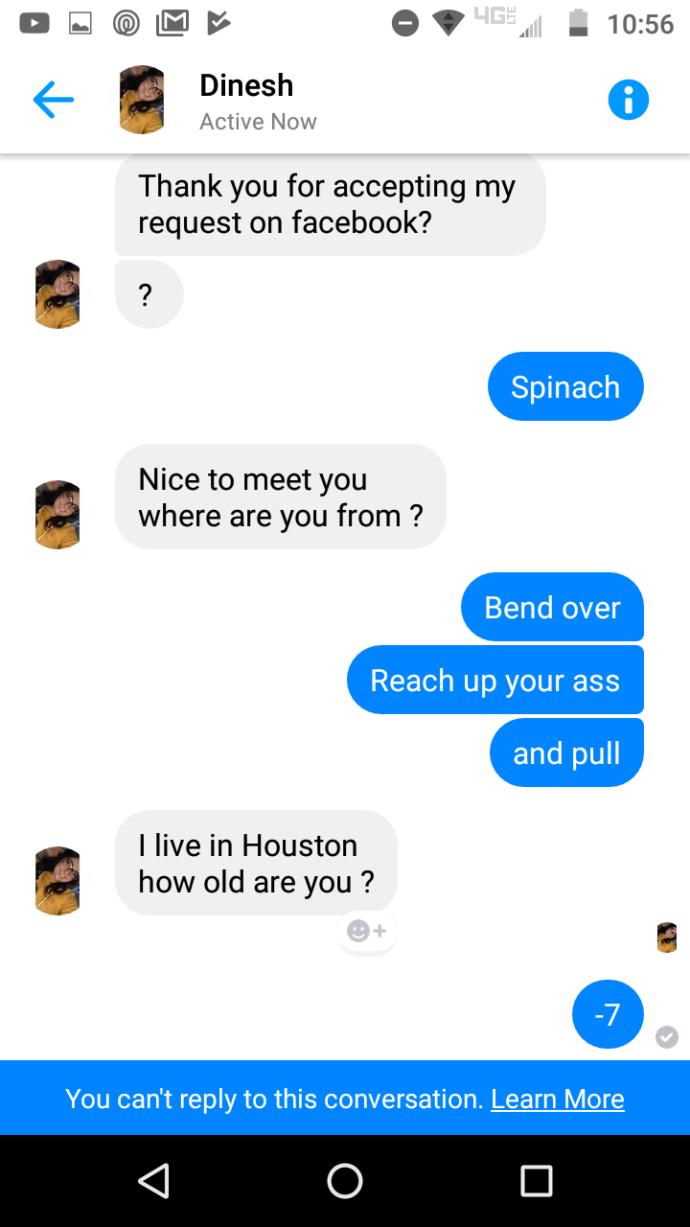Tap the system home button

point(345,1181)
